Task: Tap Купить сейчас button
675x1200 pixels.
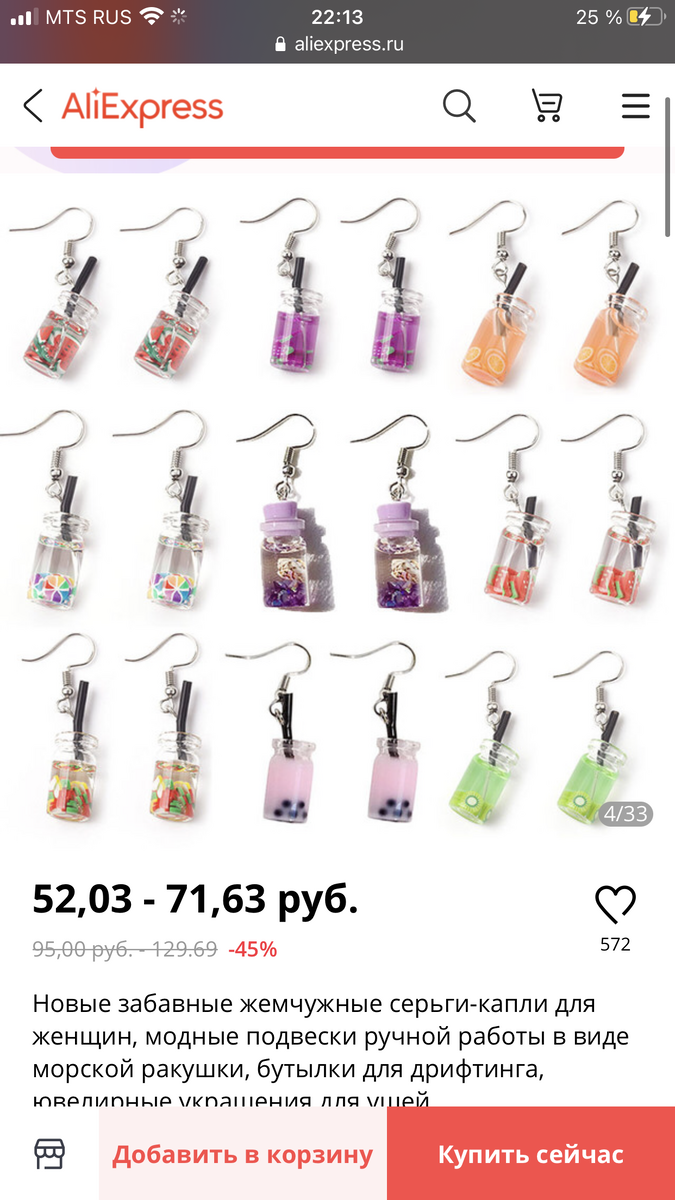Action: pos(530,1155)
